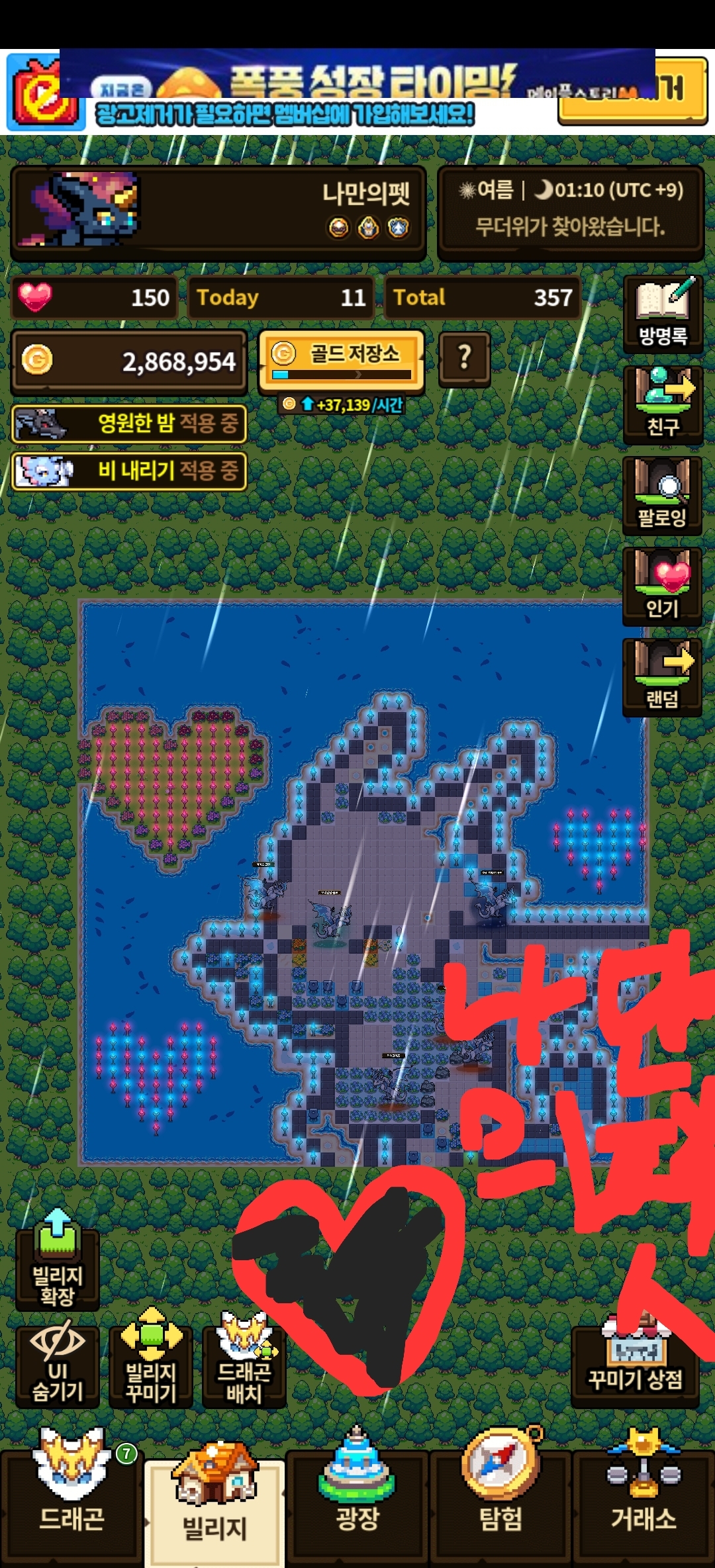Switch to the 광장 plaza tab
The width and height of the screenshot is (715, 1568).
click(x=358, y=1502)
